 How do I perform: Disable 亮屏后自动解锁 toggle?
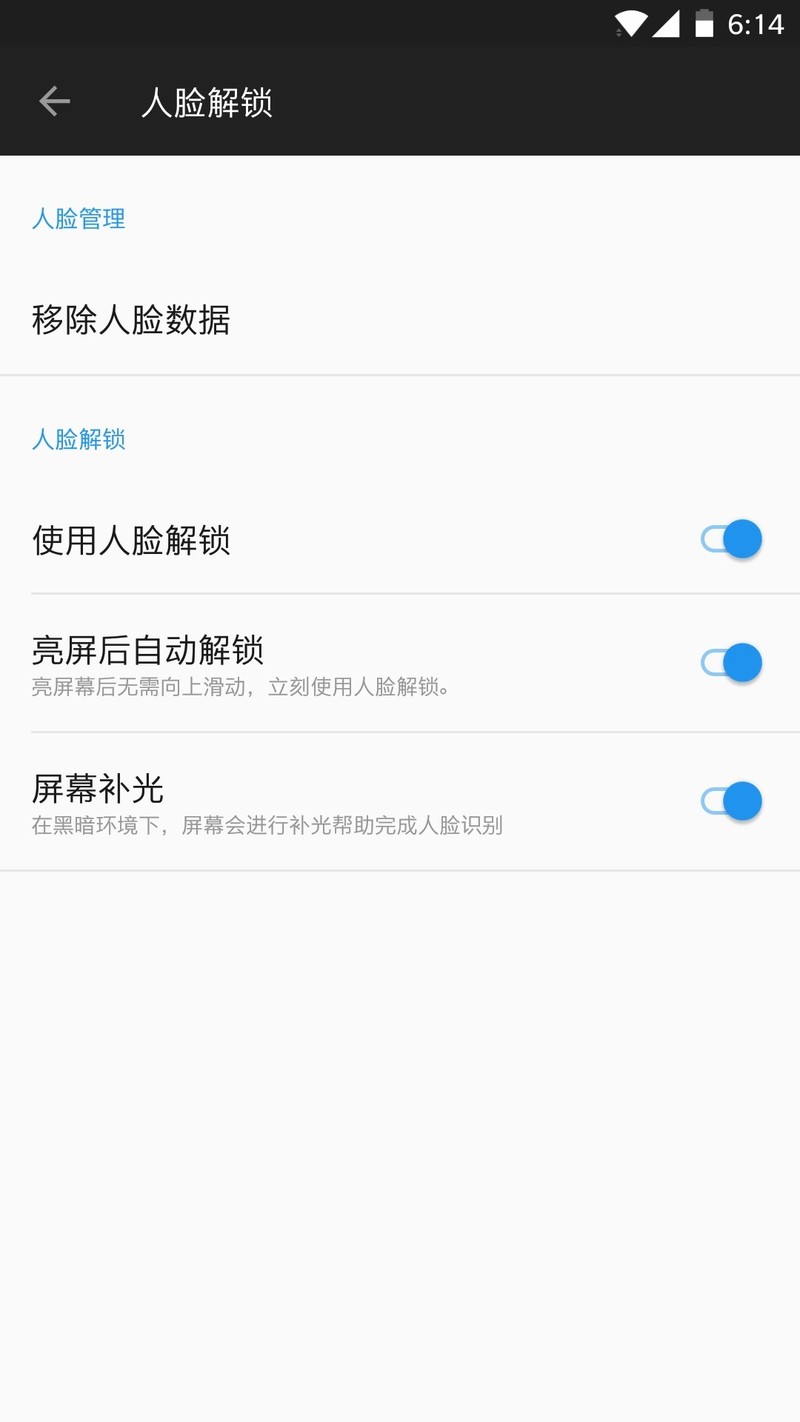pyautogui.click(x=731, y=663)
